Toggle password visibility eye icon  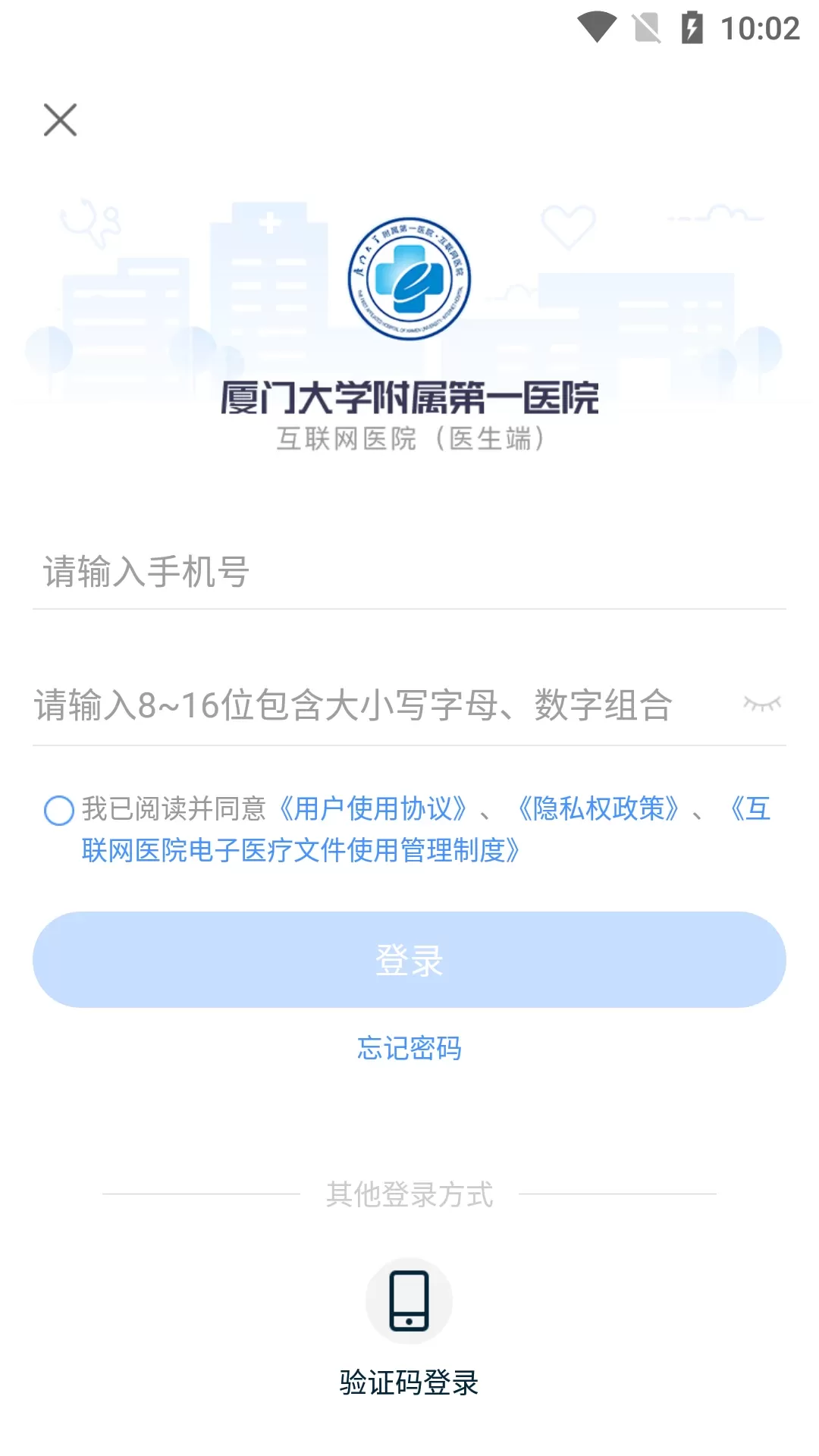(x=762, y=704)
